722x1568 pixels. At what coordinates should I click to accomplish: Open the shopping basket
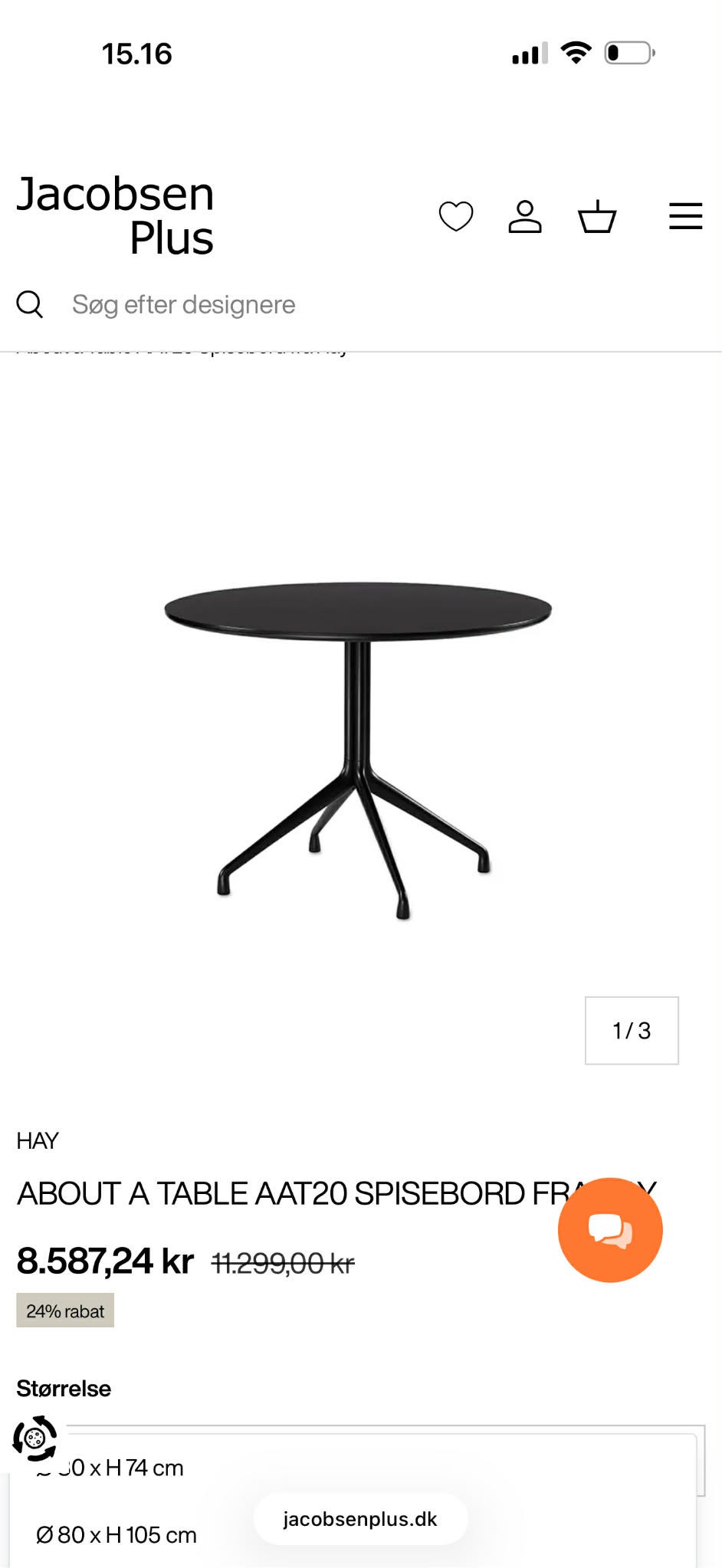pos(597,216)
